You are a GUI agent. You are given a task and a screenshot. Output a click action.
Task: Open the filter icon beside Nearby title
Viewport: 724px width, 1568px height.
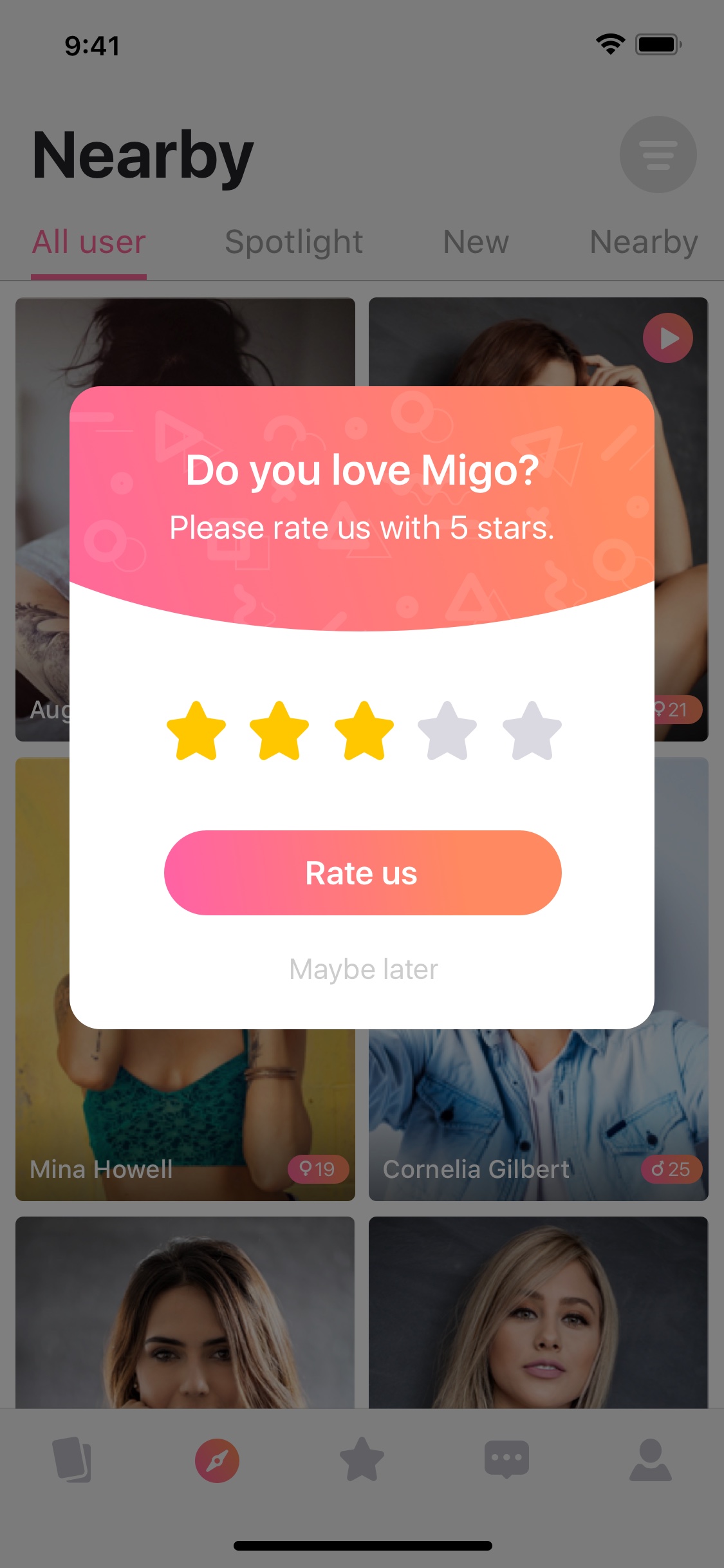(658, 154)
